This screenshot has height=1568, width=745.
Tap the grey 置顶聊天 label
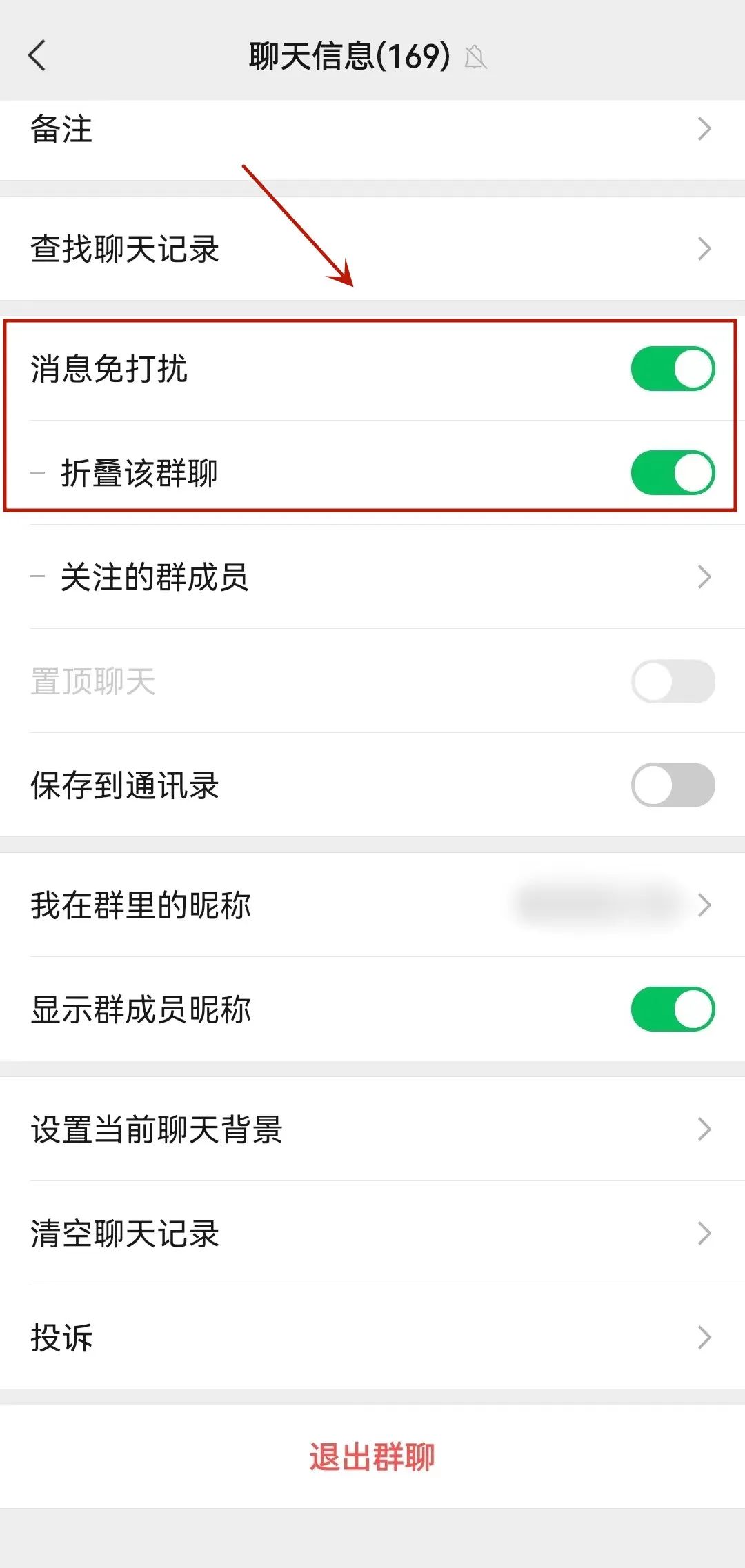(x=92, y=681)
